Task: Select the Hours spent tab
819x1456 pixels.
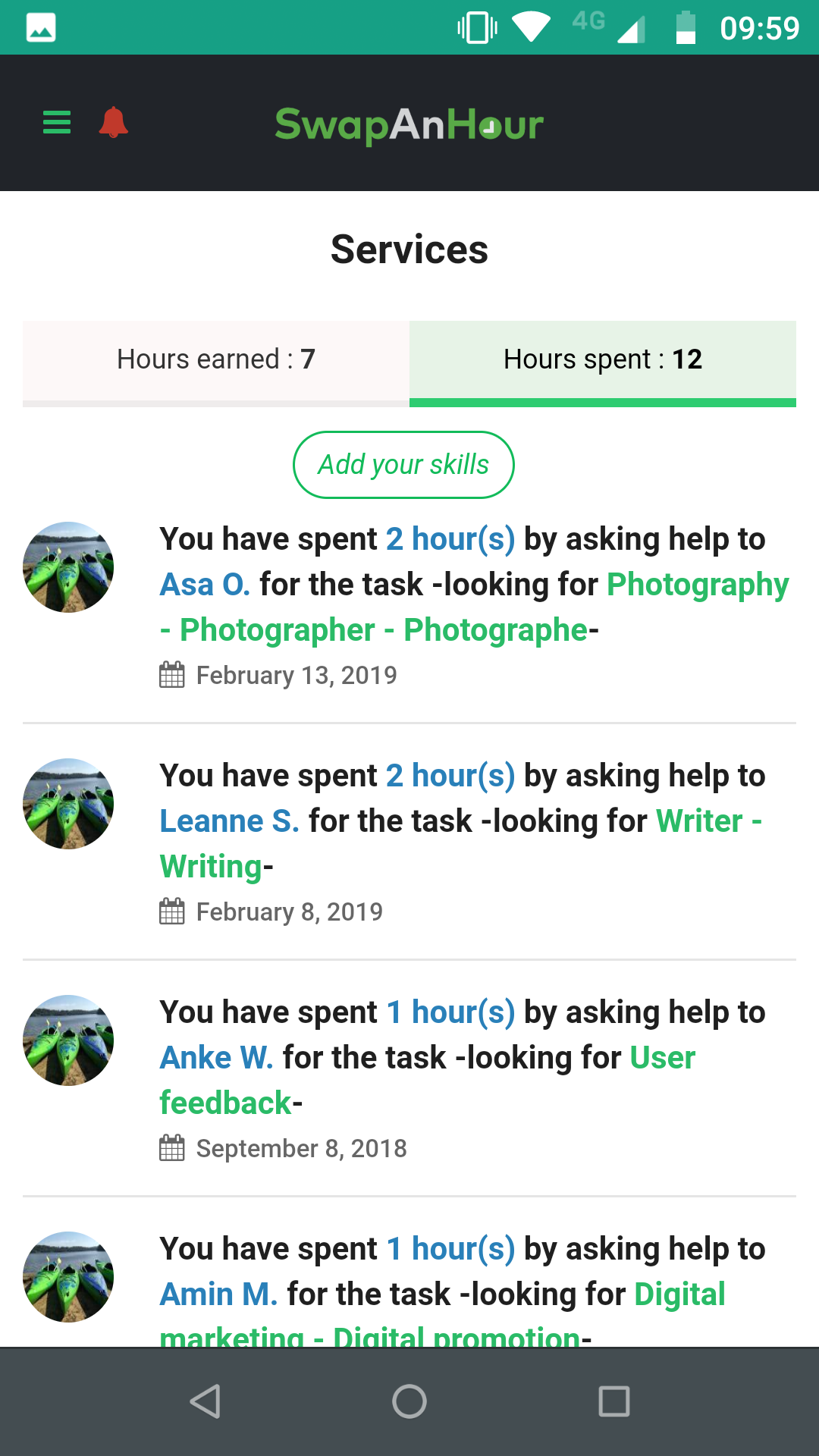Action: (x=603, y=360)
